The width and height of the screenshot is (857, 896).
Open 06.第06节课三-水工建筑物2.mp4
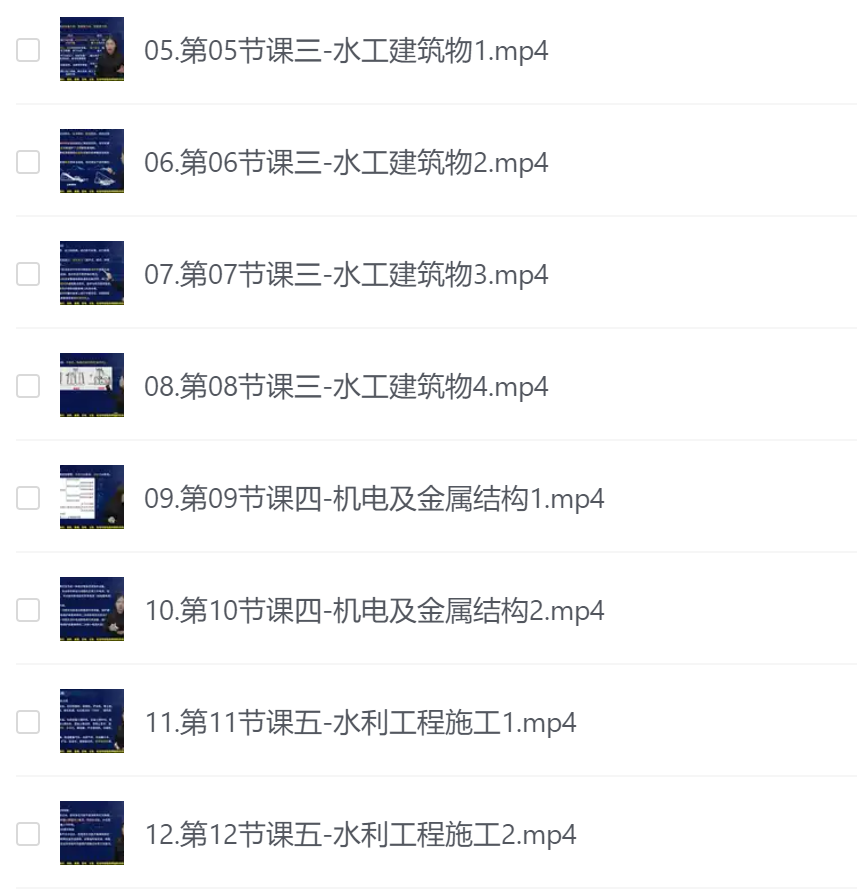click(x=346, y=163)
